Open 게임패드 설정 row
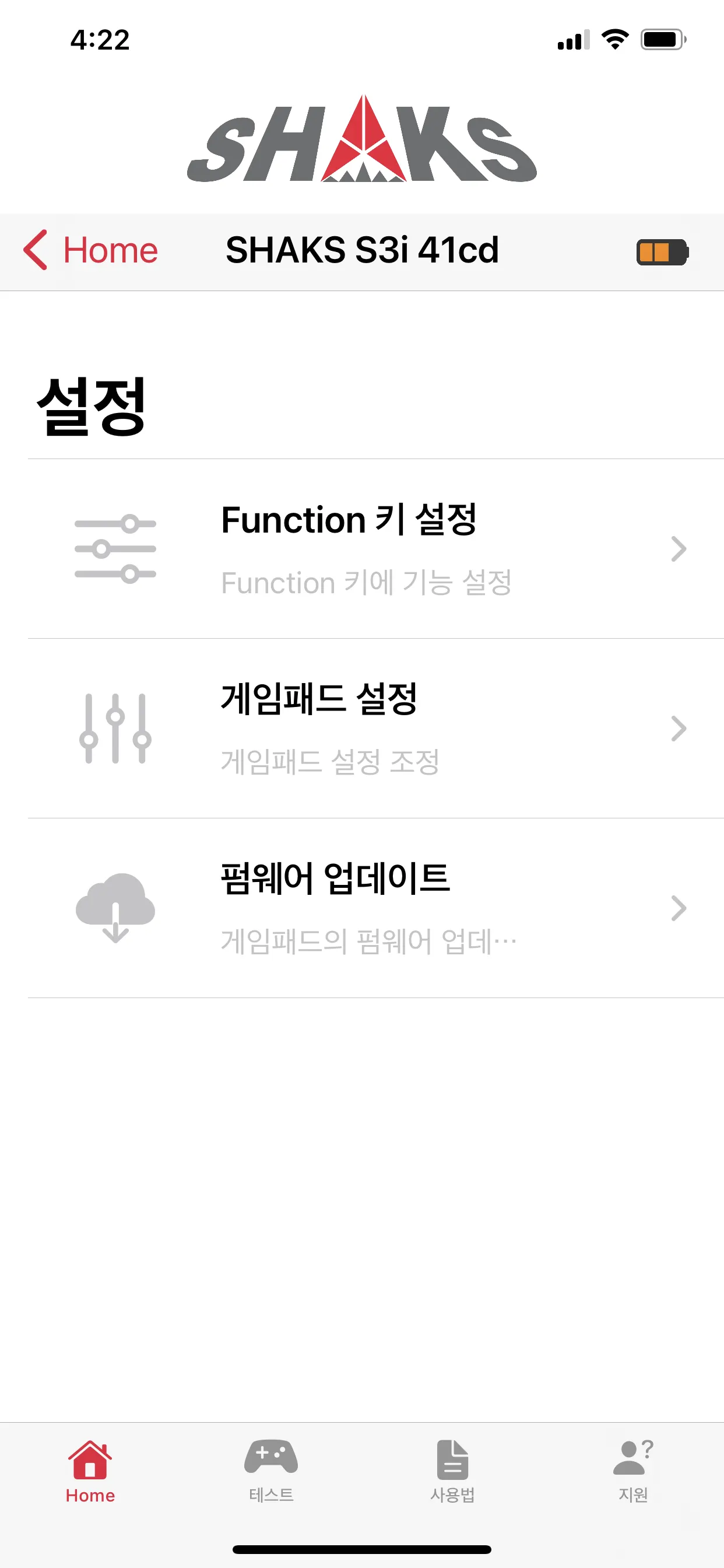 [x=375, y=728]
